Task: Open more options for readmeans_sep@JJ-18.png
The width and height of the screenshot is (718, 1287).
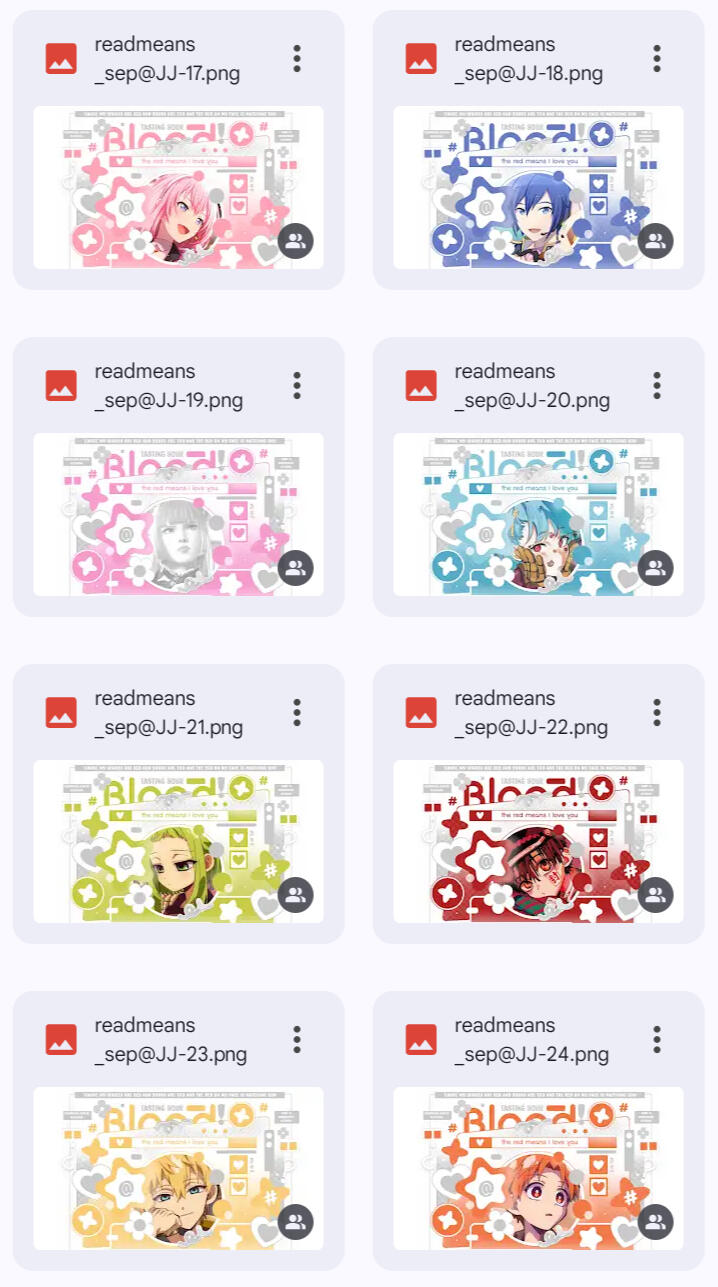Action: pos(657,58)
